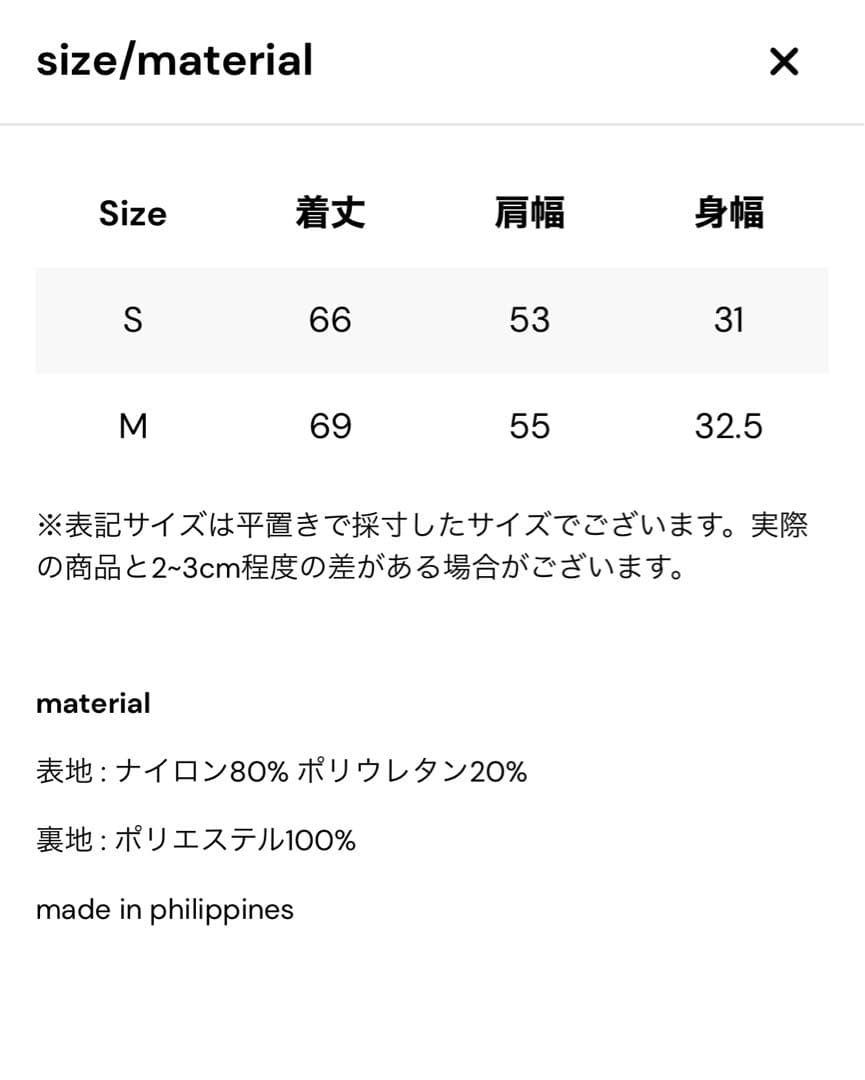The image size is (865, 1080).
Task: Select the Size column header
Action: tap(132, 213)
